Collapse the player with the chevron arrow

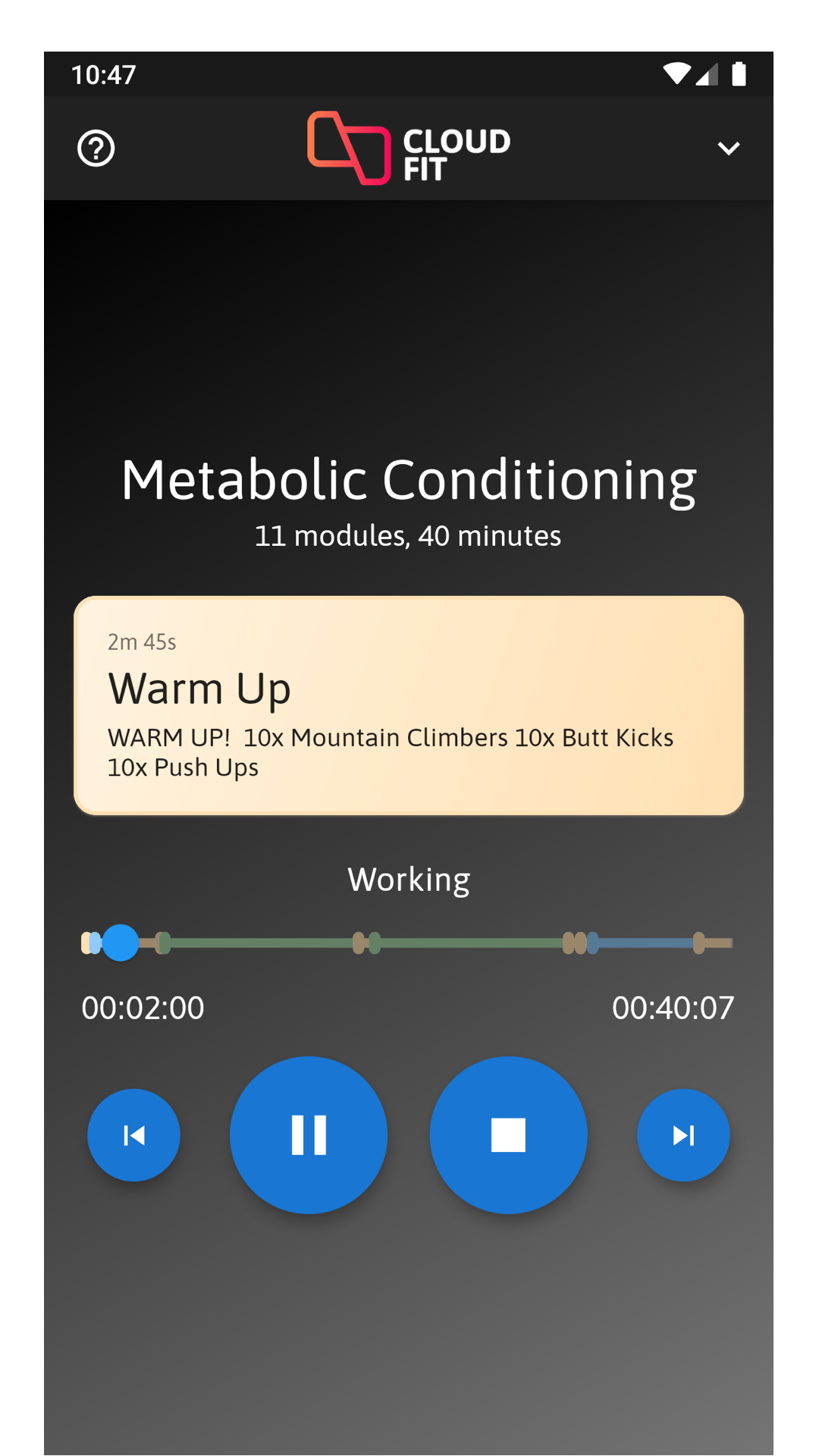coord(728,149)
